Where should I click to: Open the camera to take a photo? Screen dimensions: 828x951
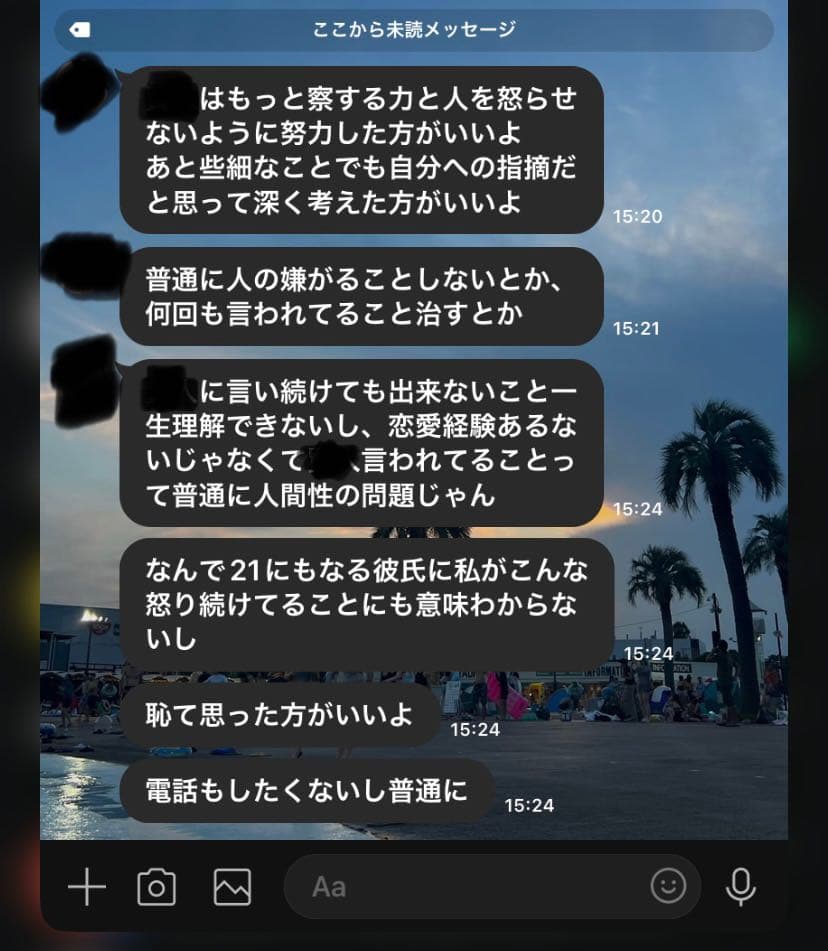tap(157, 886)
